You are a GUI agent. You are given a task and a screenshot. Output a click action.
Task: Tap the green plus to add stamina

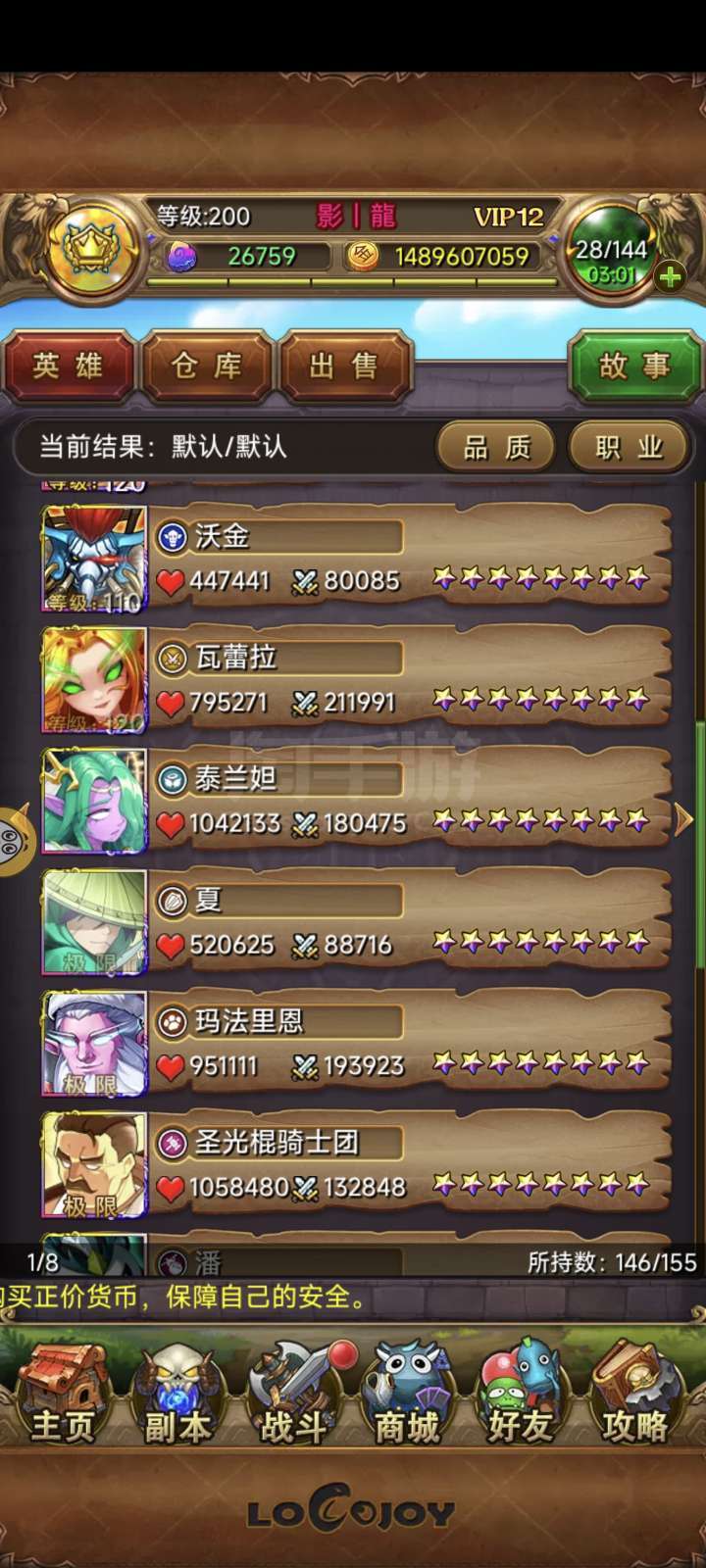(671, 277)
